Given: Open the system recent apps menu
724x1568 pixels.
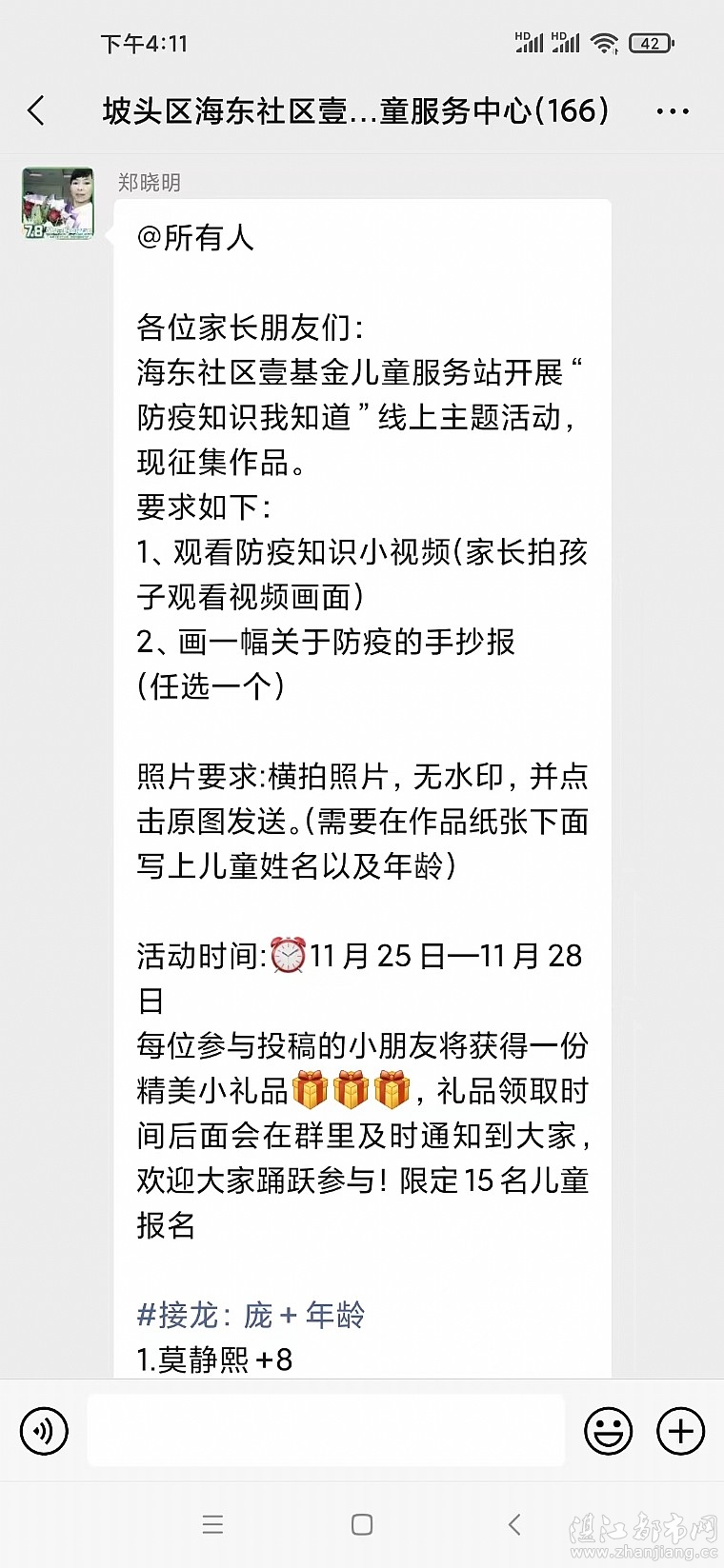Looking at the screenshot, I should (x=212, y=1524).
